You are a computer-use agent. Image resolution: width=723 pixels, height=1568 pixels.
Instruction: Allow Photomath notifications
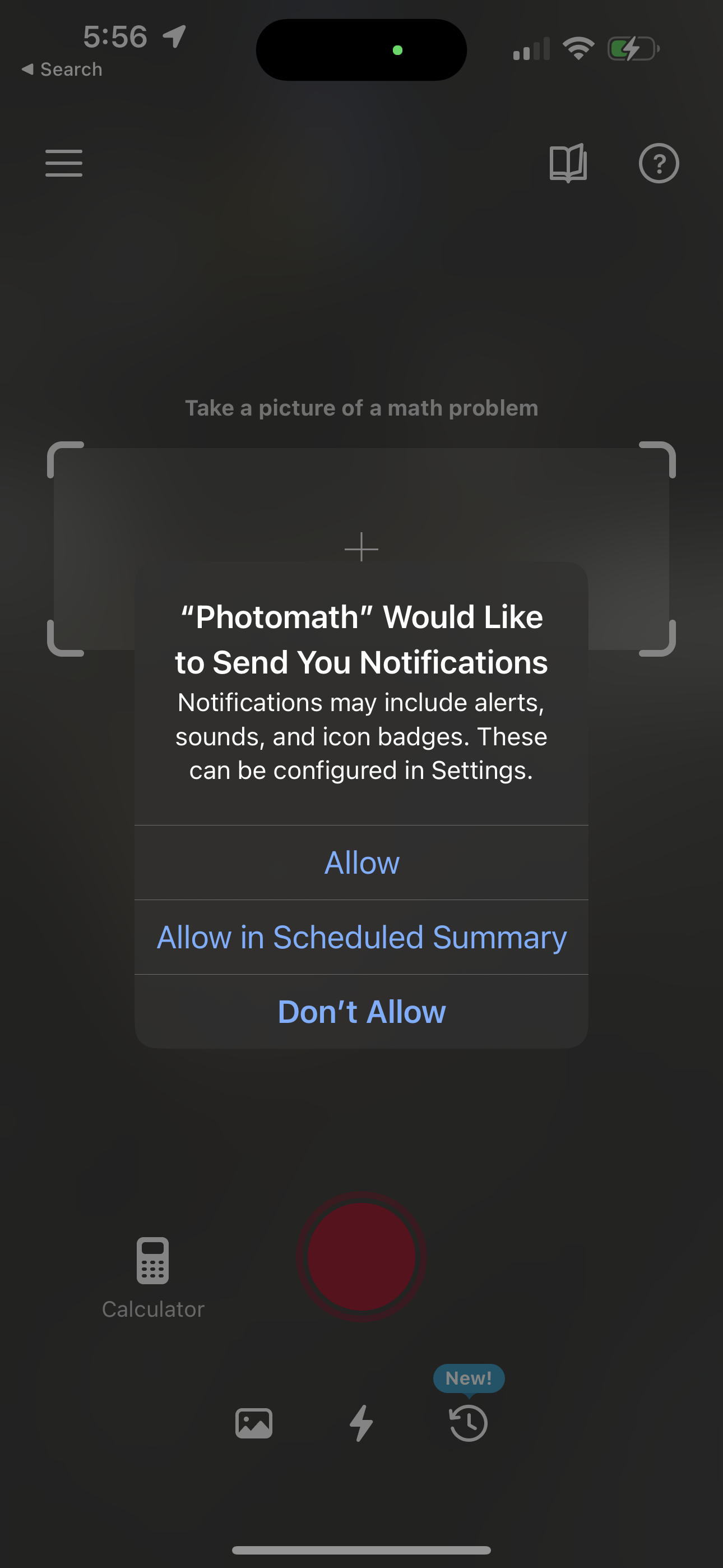(361, 862)
